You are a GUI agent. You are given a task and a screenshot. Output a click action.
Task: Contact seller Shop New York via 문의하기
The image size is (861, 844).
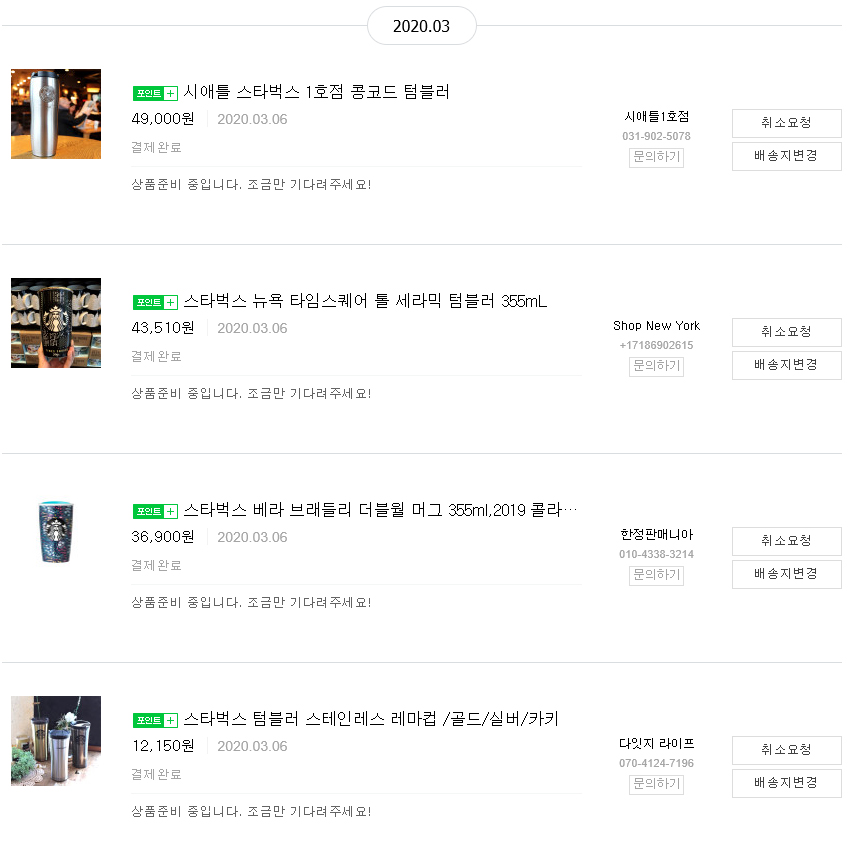pos(656,366)
